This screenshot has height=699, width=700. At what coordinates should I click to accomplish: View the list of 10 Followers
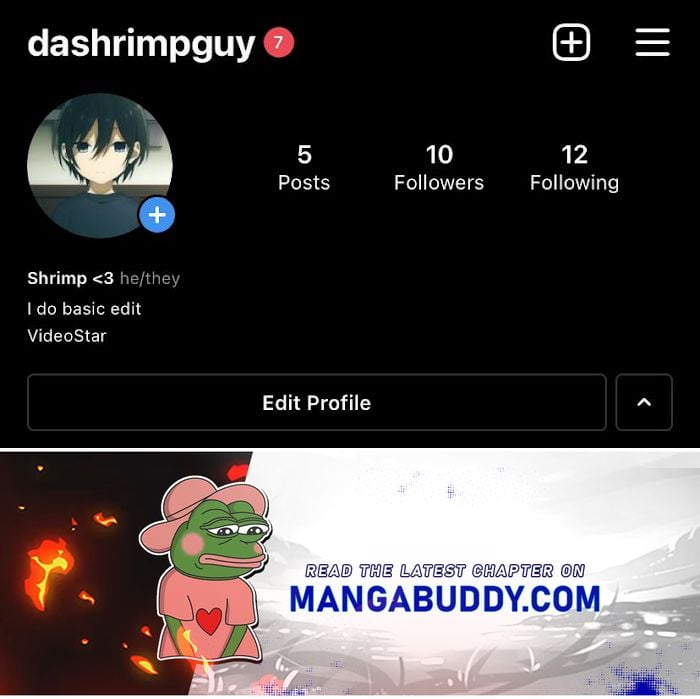439,167
